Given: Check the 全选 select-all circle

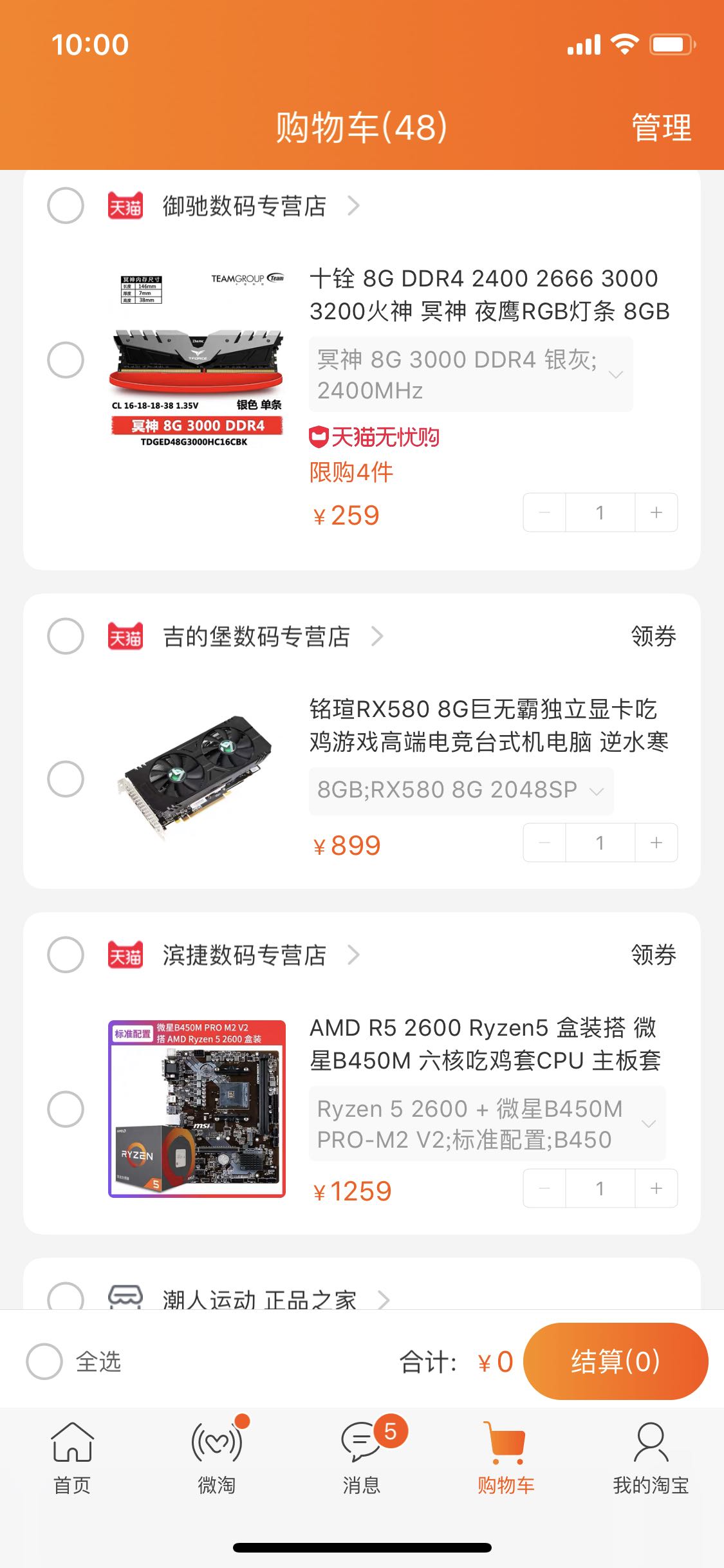Looking at the screenshot, I should click(44, 1361).
